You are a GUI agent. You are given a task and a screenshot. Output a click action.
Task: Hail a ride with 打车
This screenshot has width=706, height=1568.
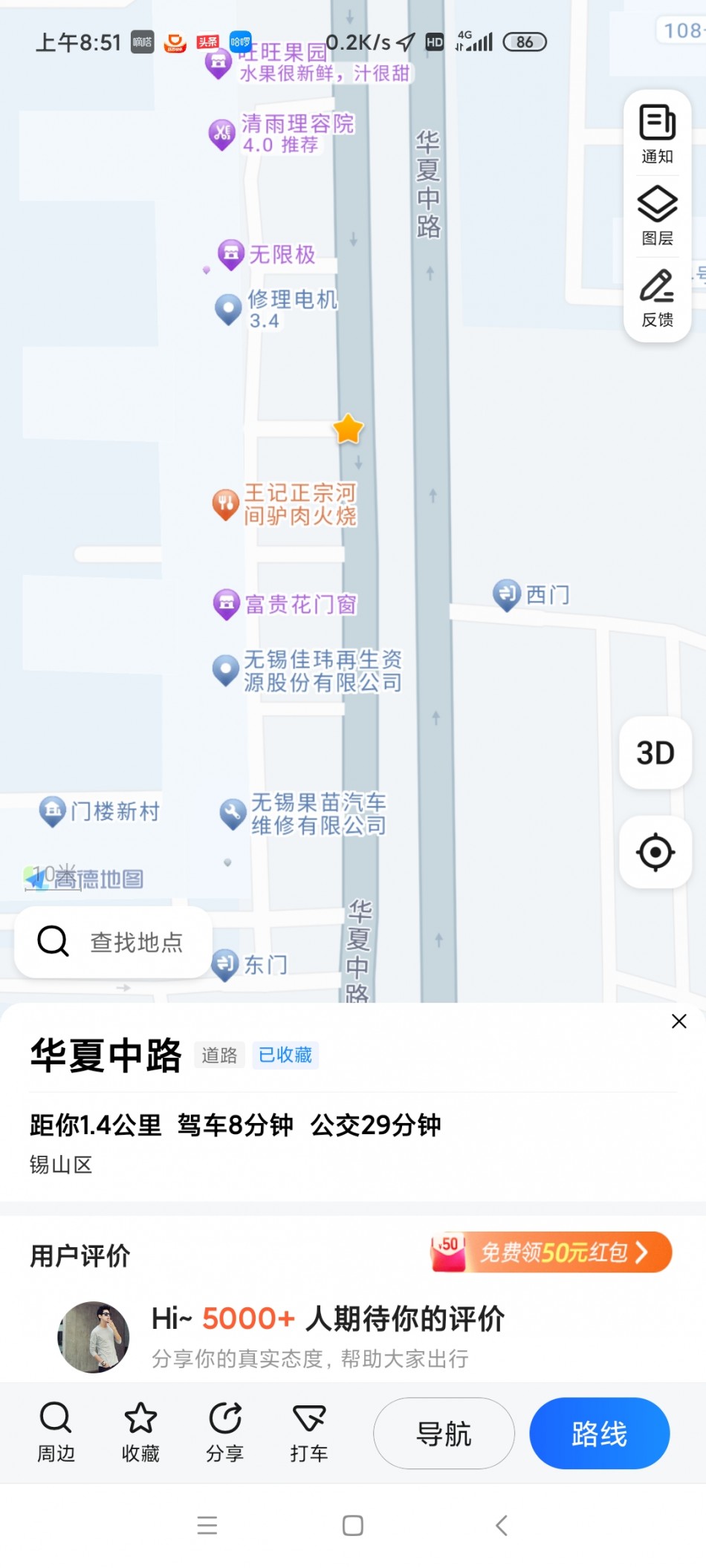[x=309, y=1432]
